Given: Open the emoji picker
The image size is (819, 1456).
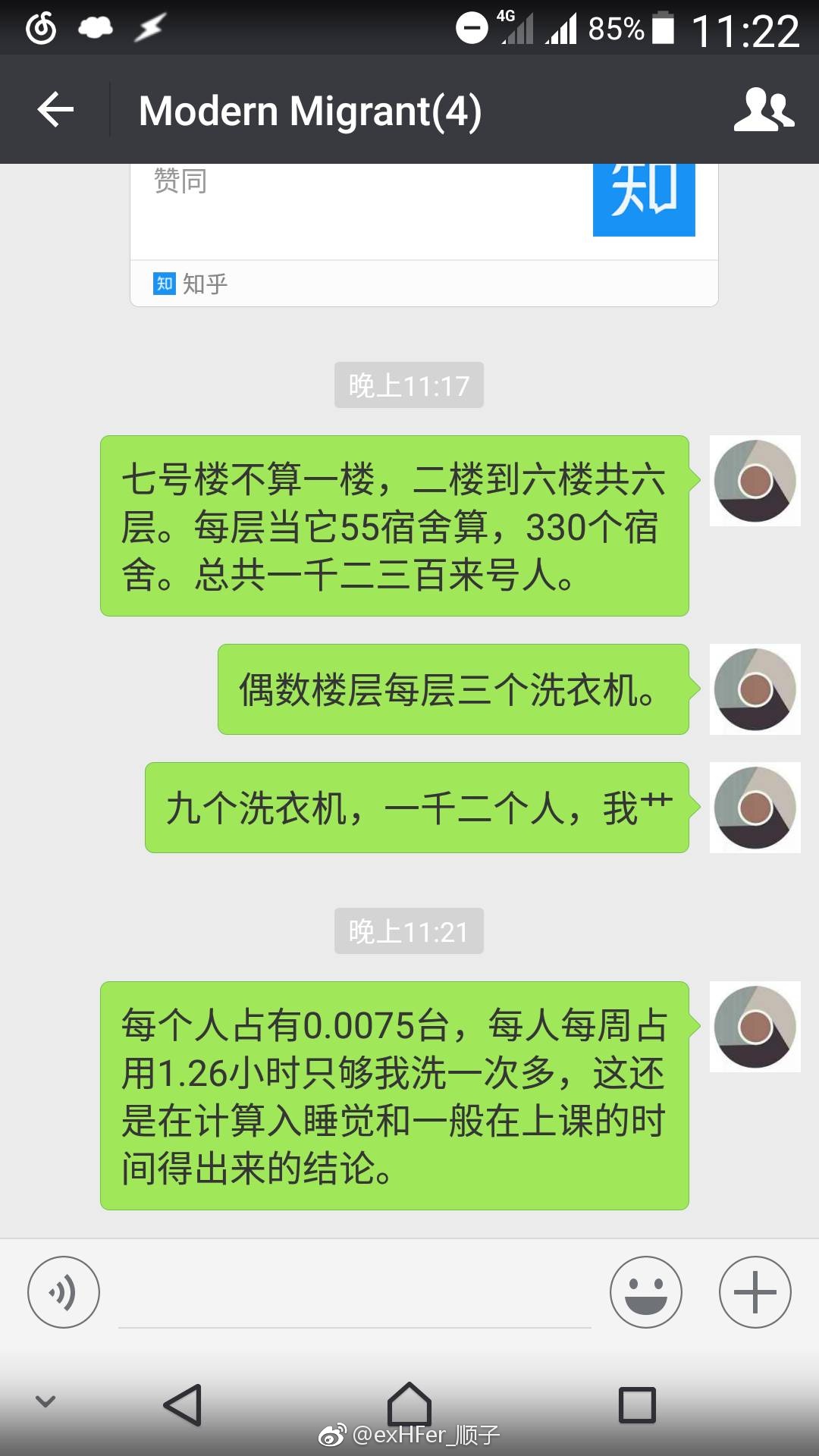Looking at the screenshot, I should pos(645,1292).
